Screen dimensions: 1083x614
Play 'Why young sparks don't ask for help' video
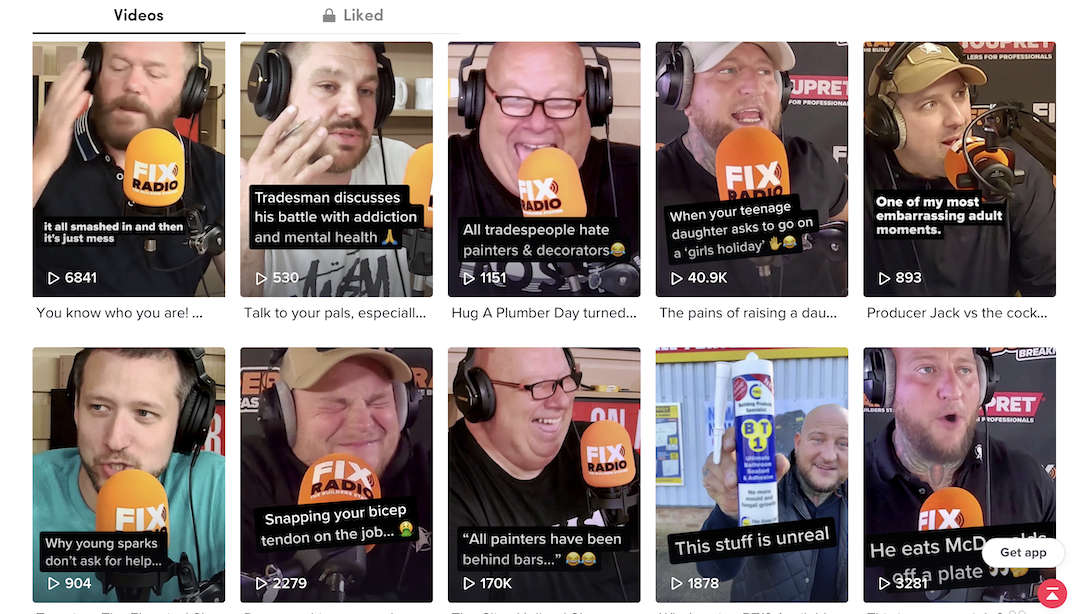click(128, 474)
